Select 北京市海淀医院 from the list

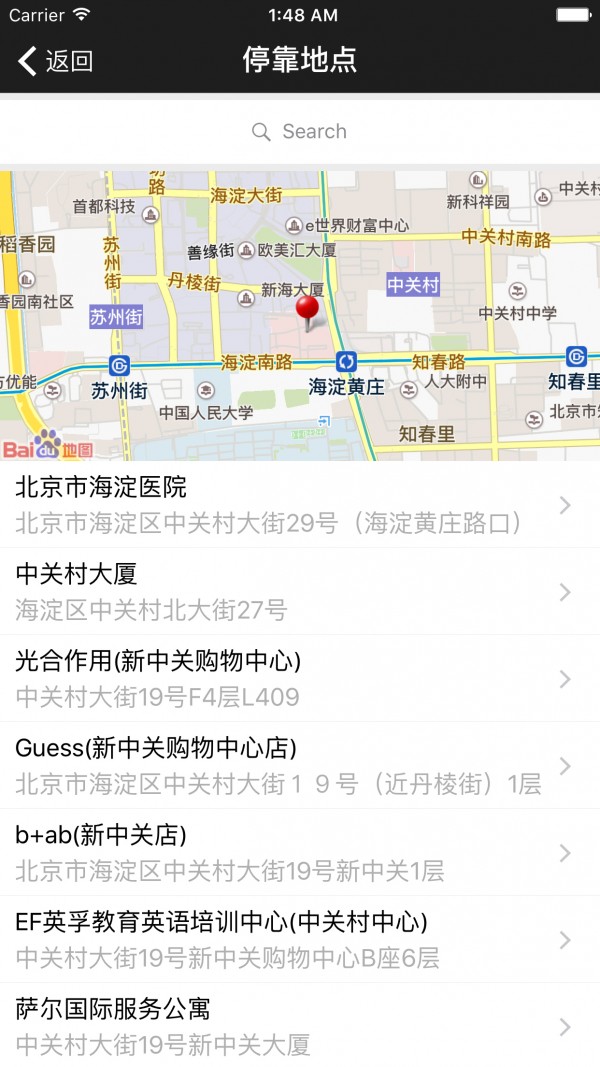coord(300,504)
